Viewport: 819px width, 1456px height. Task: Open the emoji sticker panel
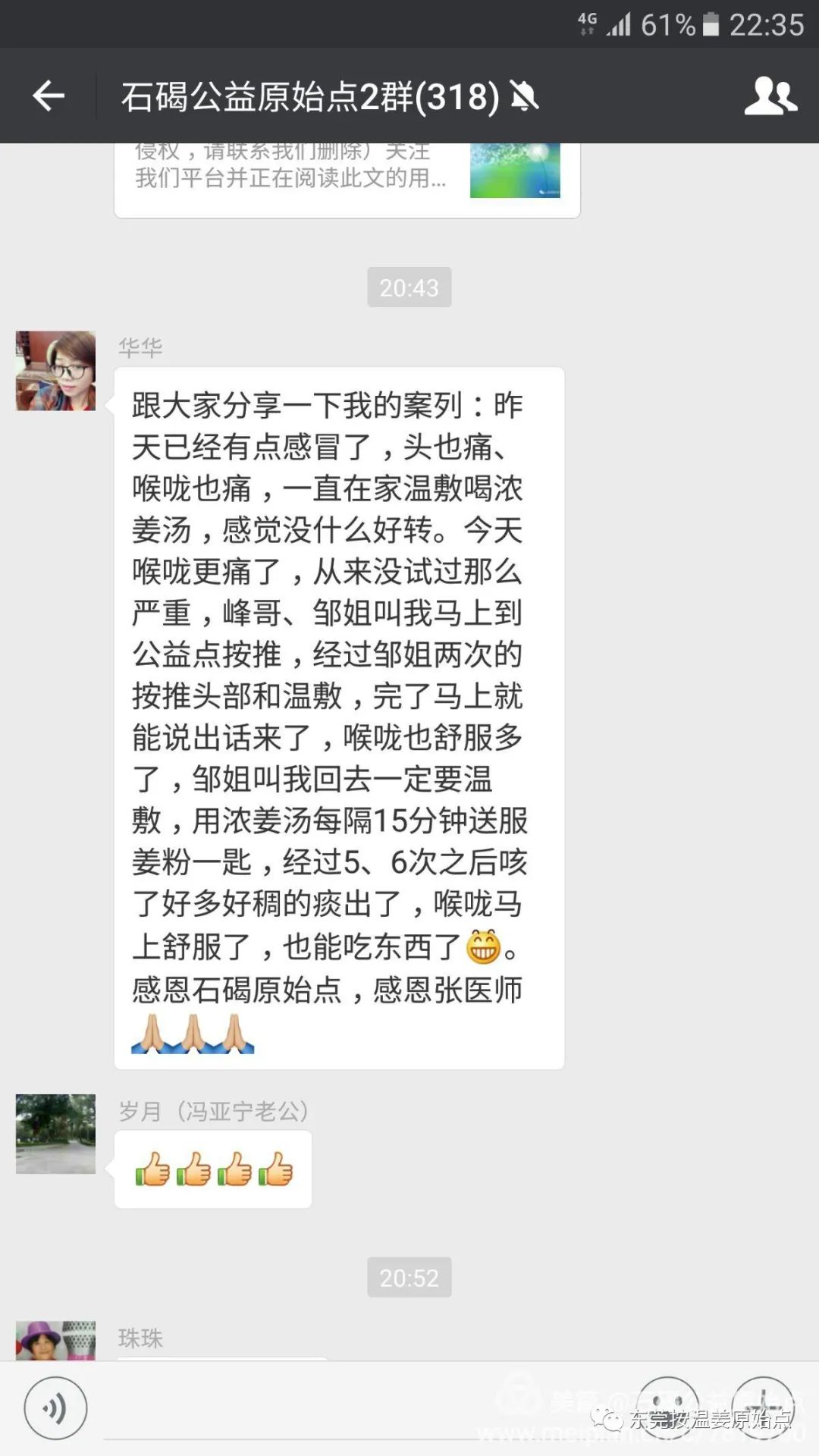tap(667, 1408)
